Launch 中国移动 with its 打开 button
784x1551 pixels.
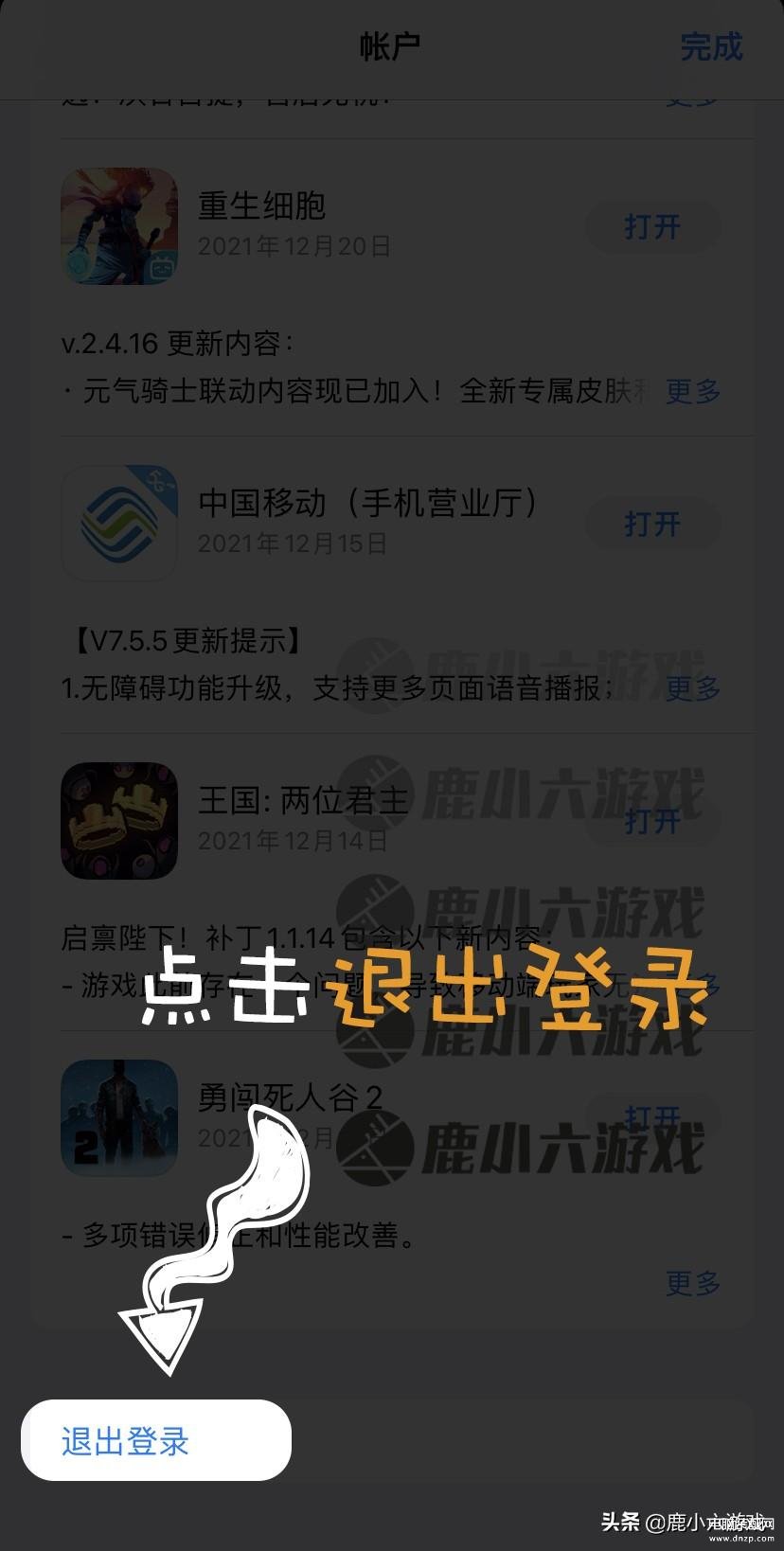click(652, 524)
